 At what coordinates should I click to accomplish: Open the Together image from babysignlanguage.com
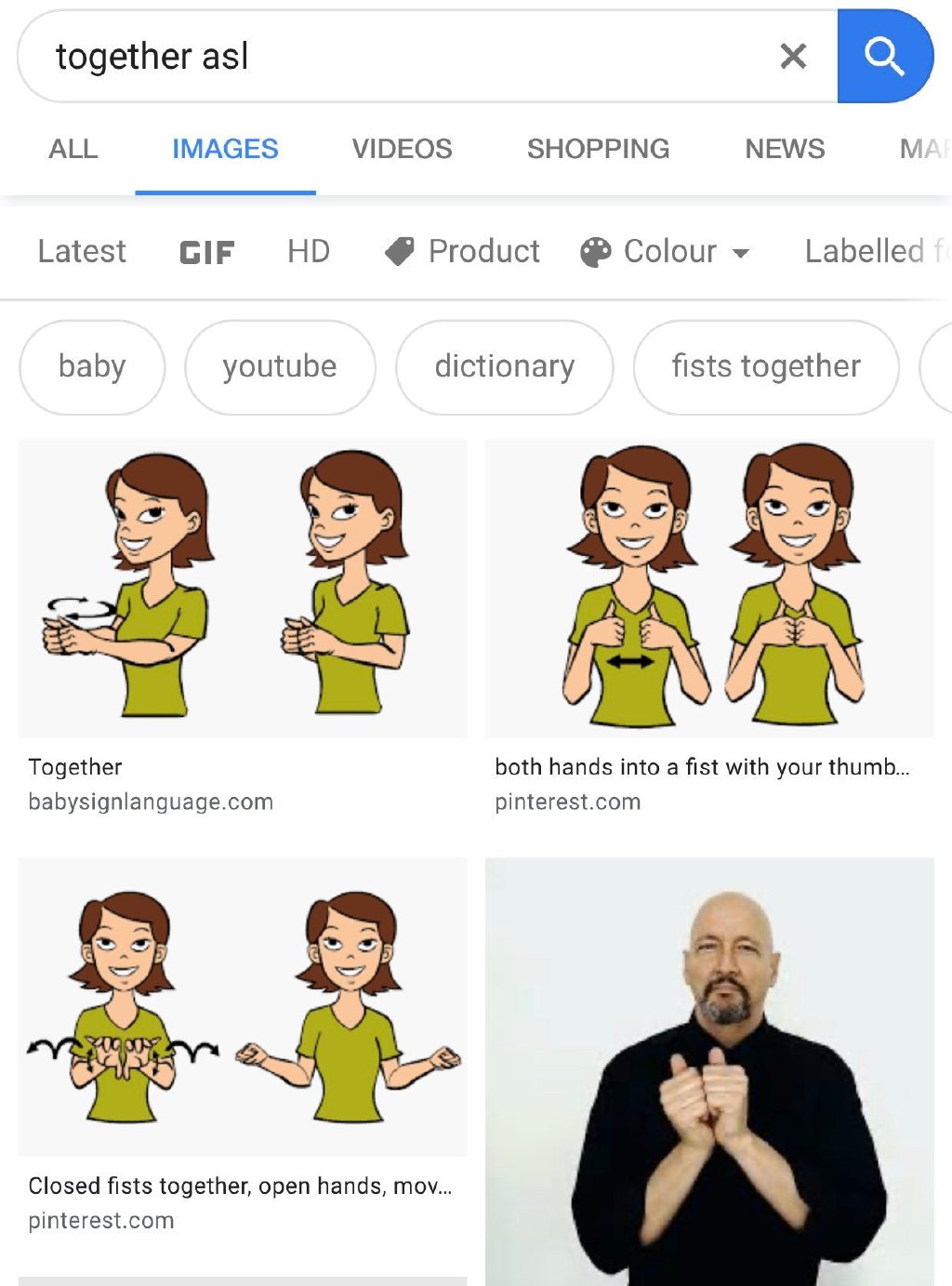pyautogui.click(x=243, y=589)
